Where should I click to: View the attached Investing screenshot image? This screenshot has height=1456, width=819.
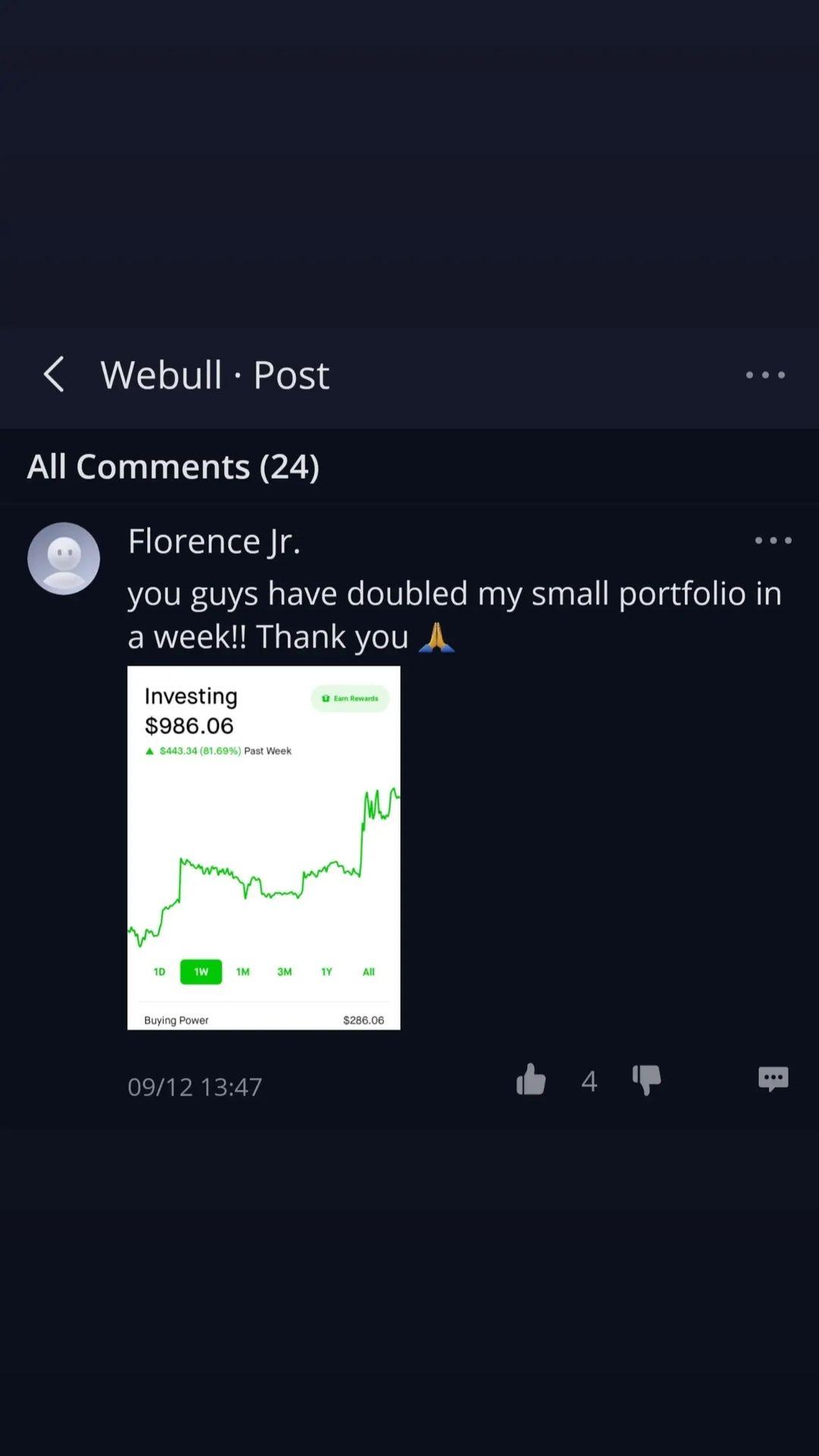[263, 847]
